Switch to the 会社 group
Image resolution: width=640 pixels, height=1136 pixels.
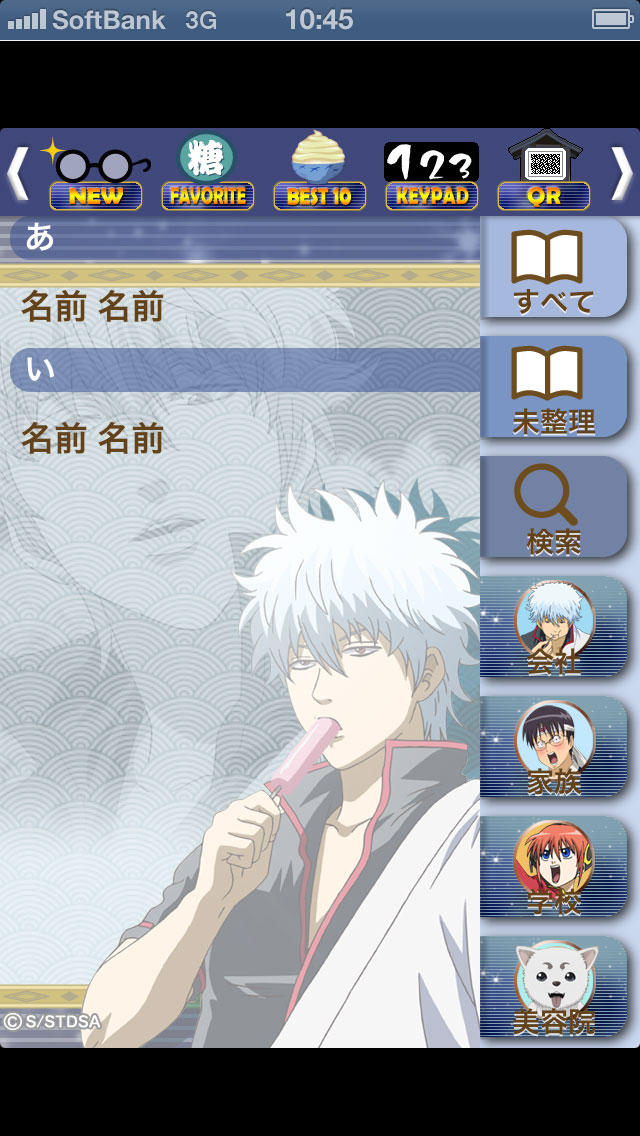(553, 628)
